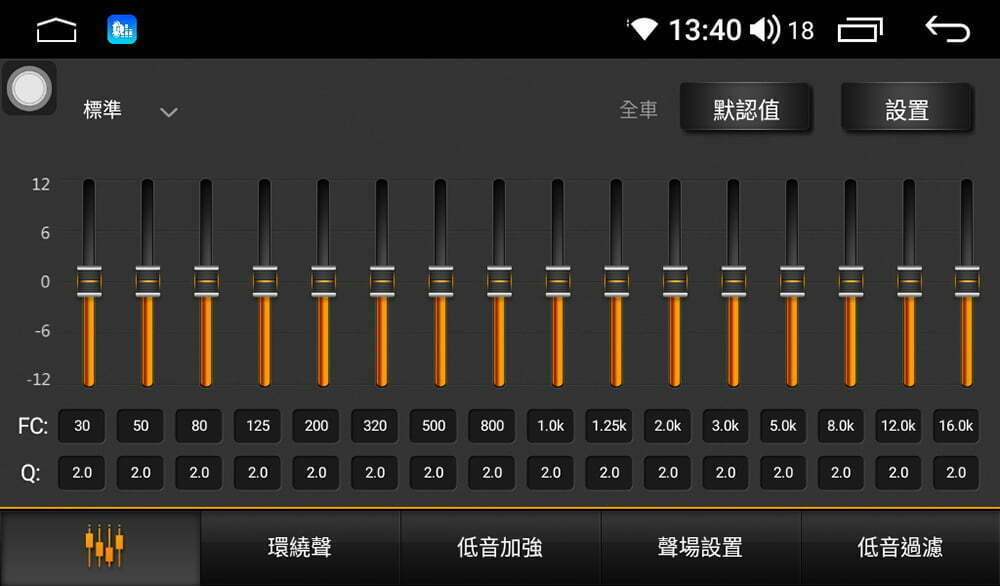
Task: Tap the 默認值 reset button
Action: tap(746, 110)
